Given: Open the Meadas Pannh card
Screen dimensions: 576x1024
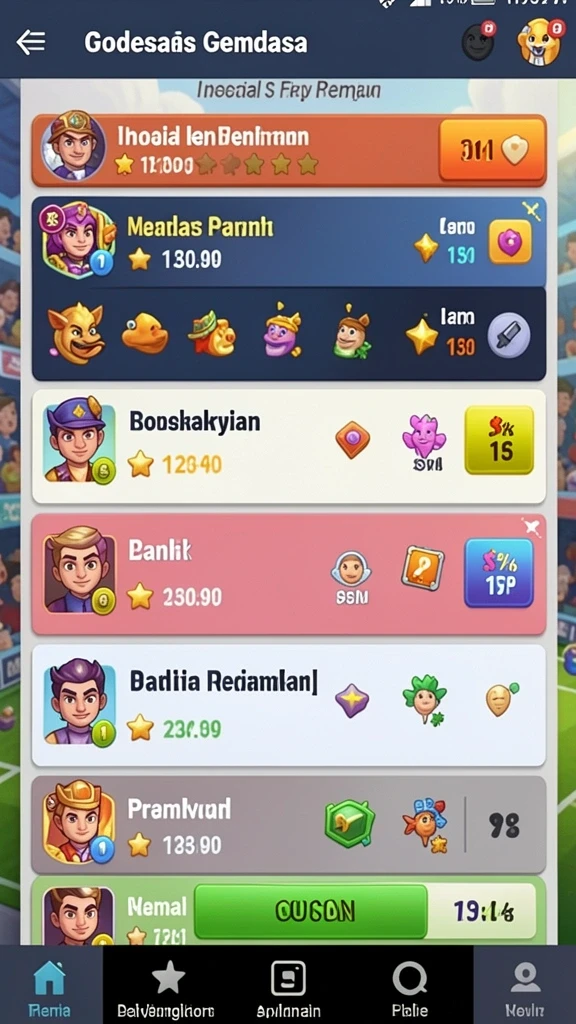Looking at the screenshot, I should coord(289,242).
